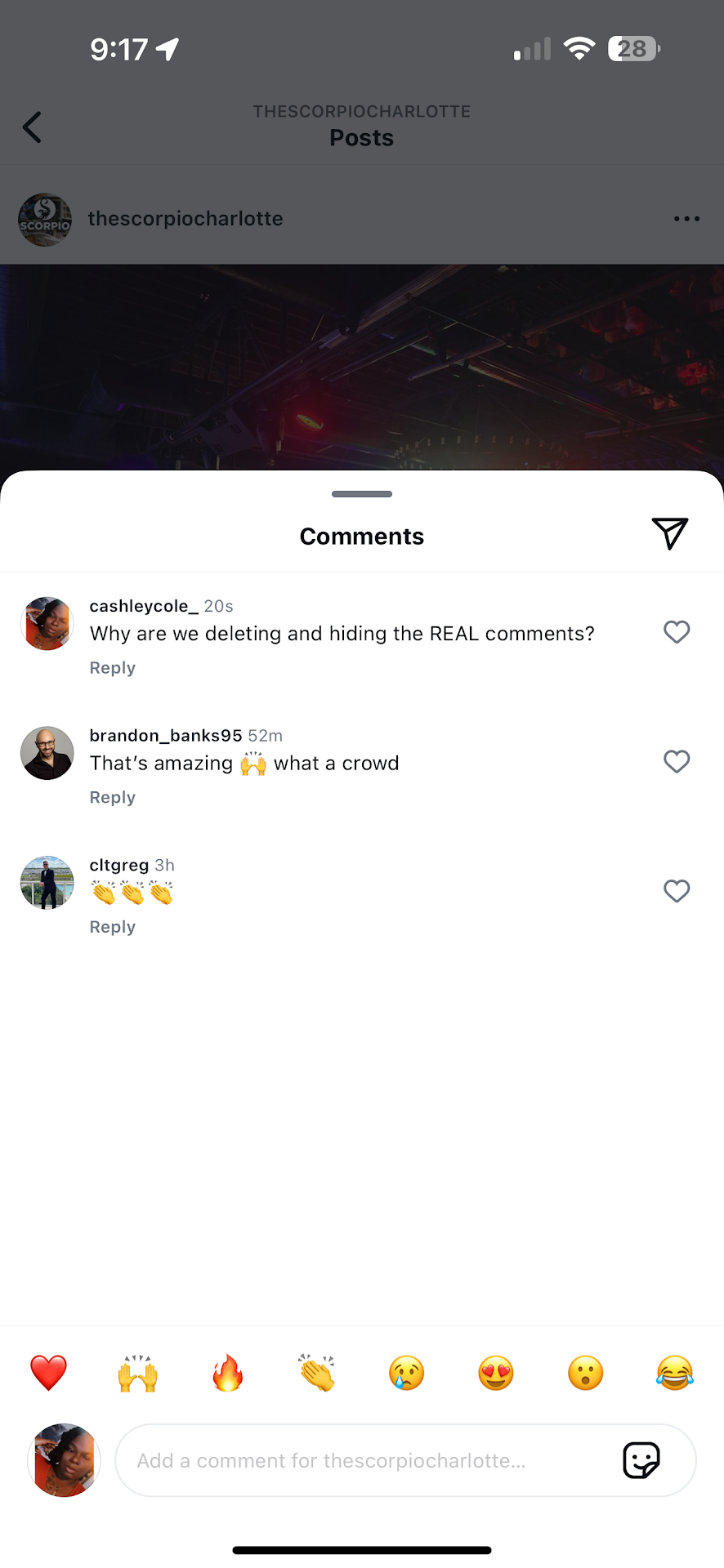The height and width of the screenshot is (1568, 724).
Task: Add the laughing tears emoji
Action: point(675,1373)
